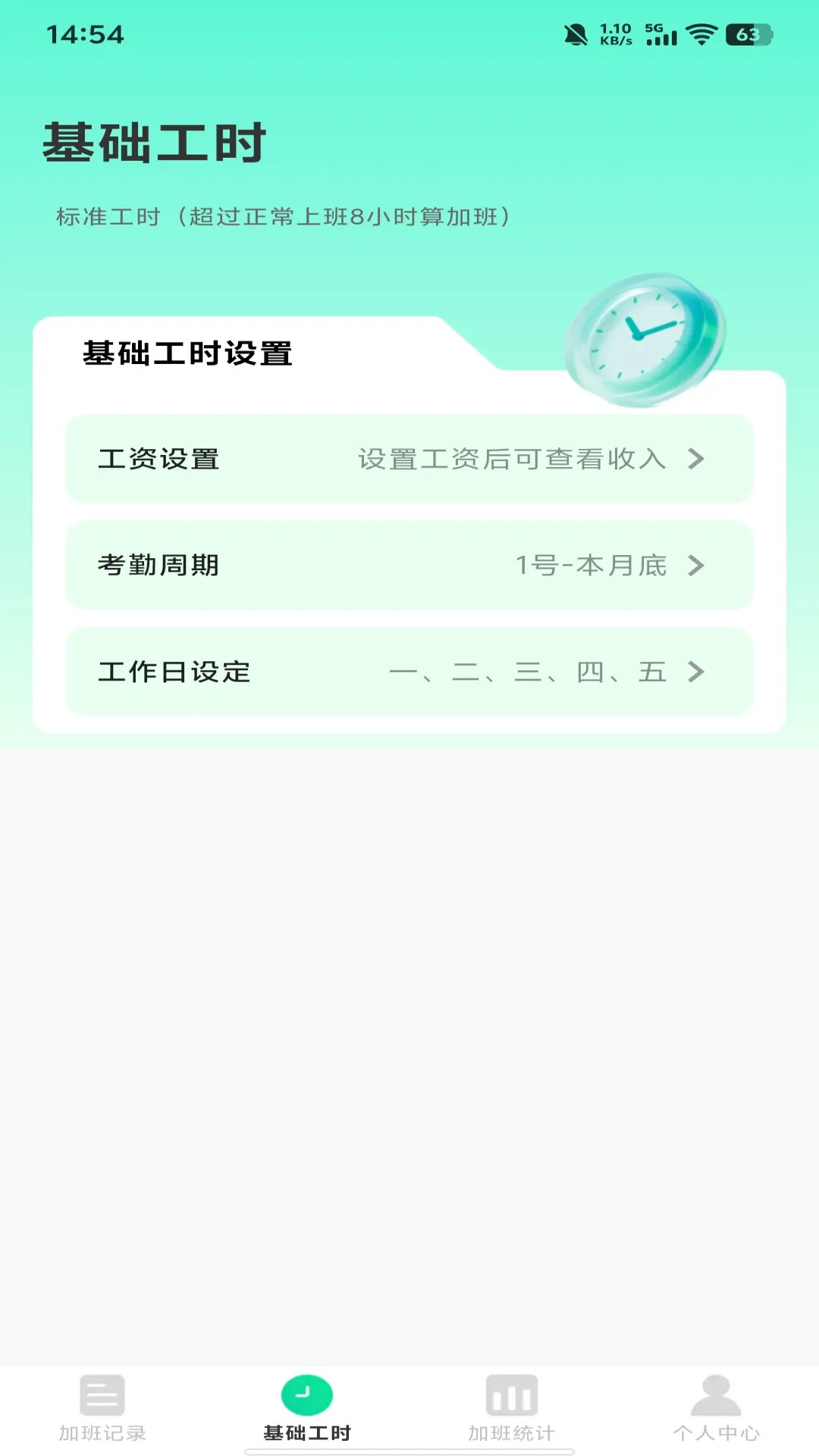Tap the gesture navigation bar
Viewport: 819px width, 1456px height.
click(409, 1451)
